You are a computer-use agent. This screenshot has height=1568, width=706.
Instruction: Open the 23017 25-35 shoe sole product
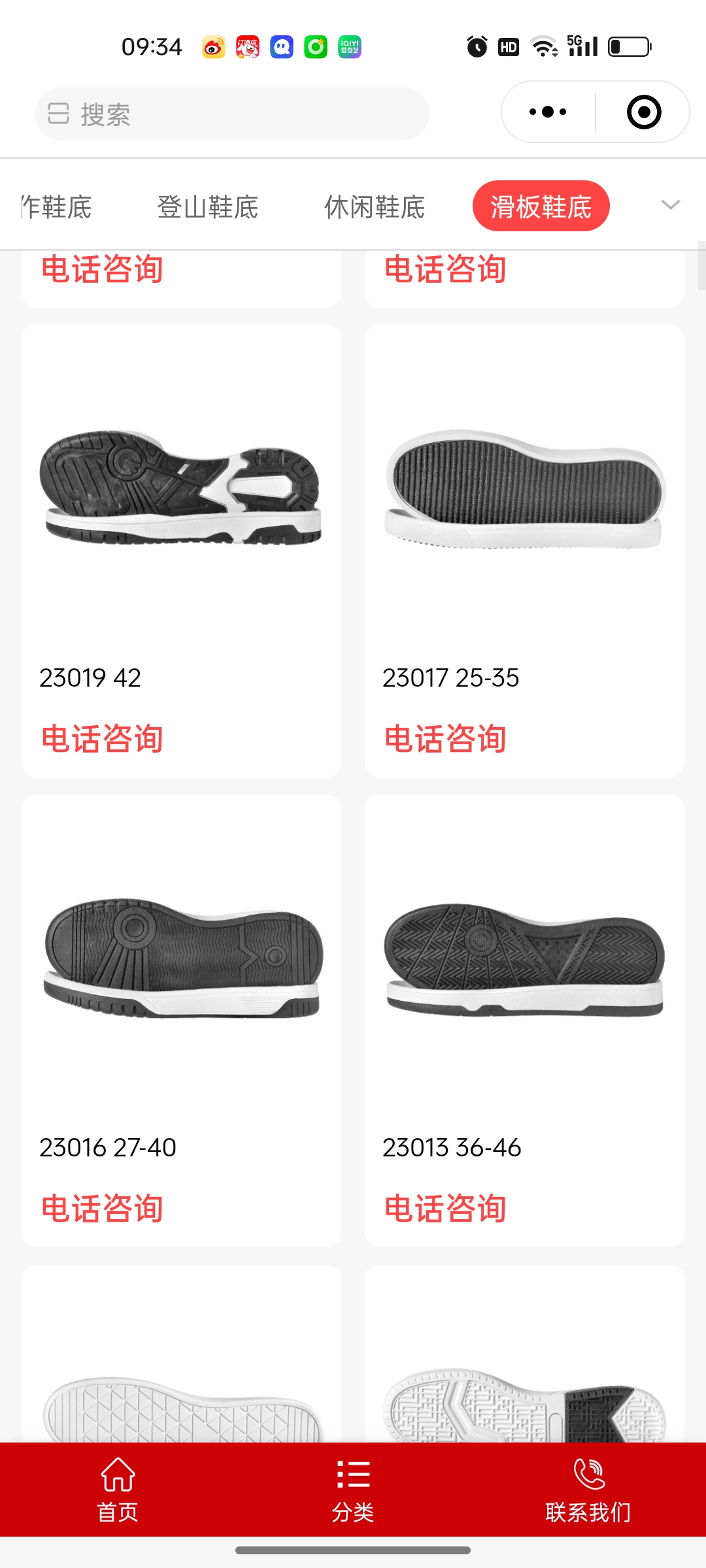coord(524,487)
